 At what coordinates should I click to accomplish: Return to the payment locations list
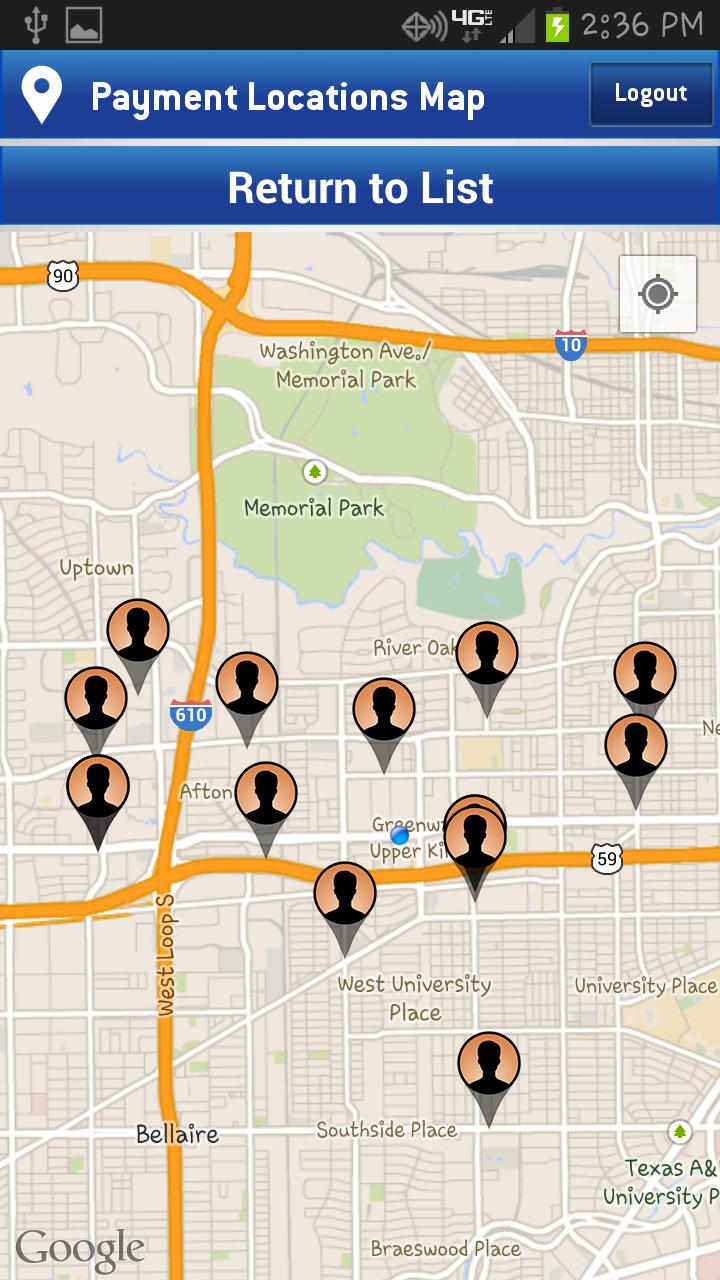point(360,188)
